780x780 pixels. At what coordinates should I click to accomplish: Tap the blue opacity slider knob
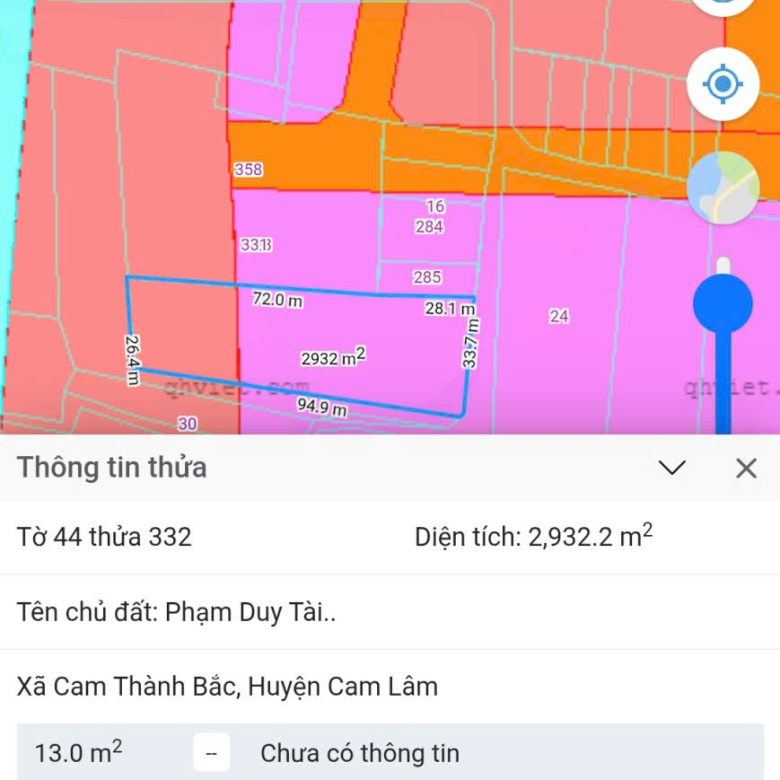tap(723, 304)
